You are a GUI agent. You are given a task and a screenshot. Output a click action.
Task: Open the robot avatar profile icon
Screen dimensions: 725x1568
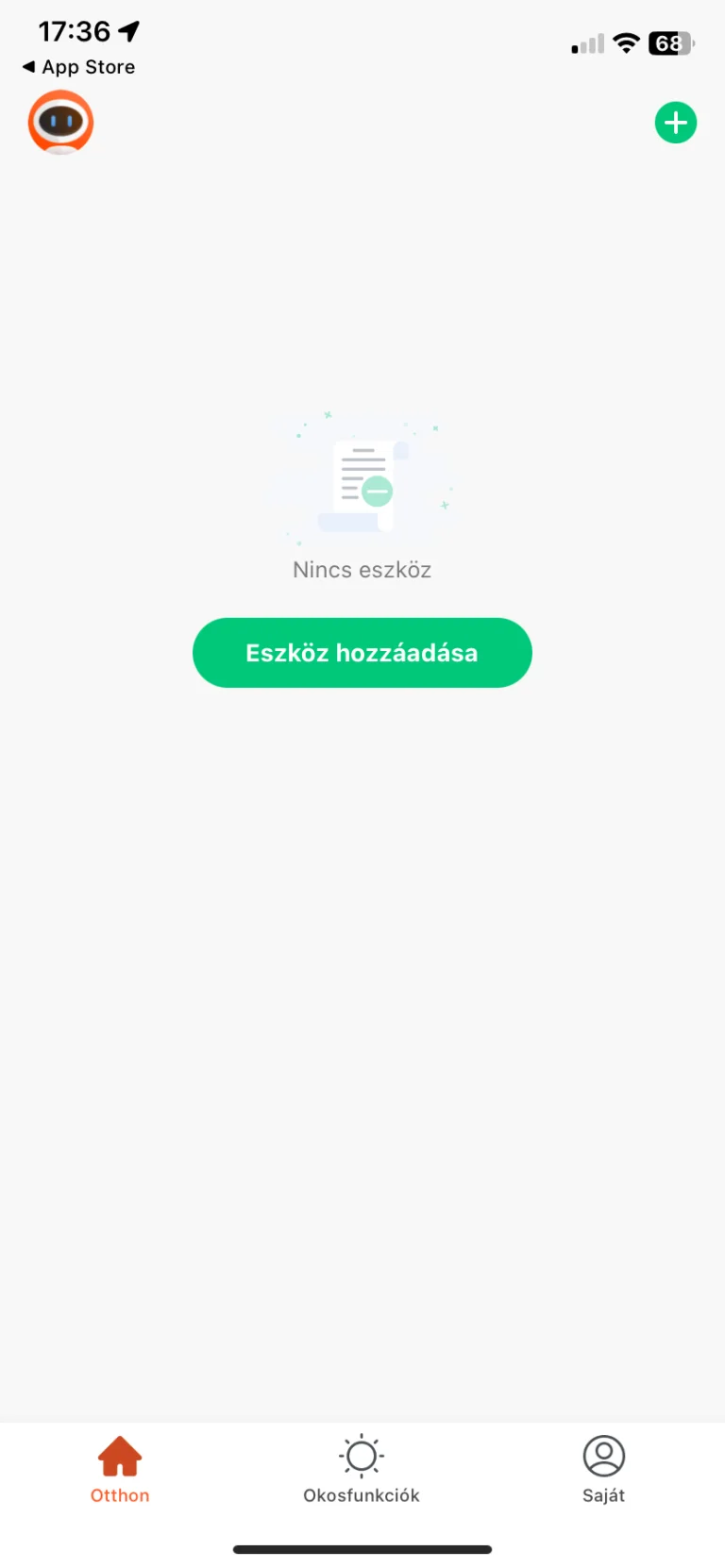(x=60, y=122)
